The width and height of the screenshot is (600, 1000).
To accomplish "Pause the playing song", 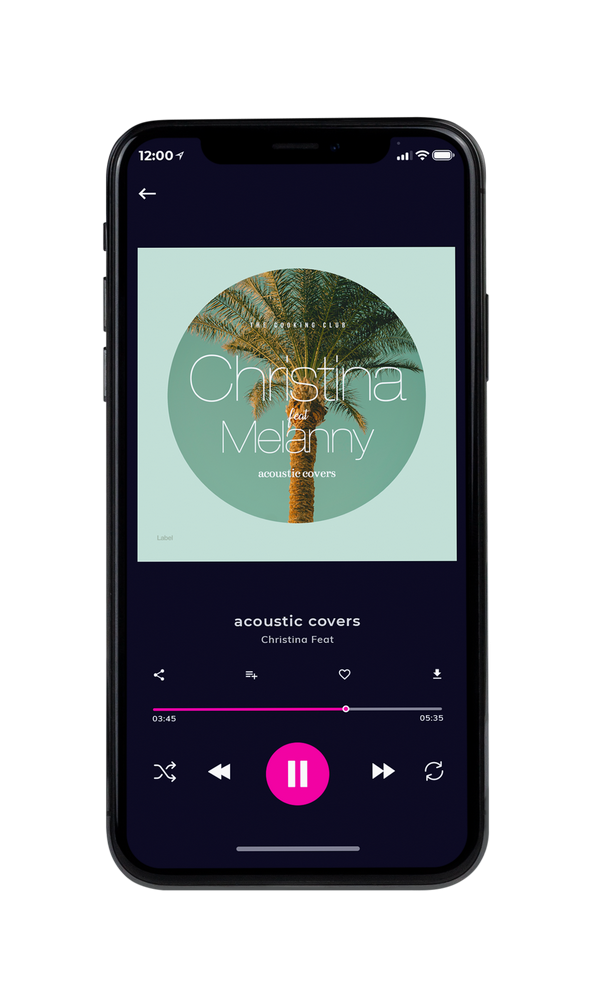I will [297, 774].
